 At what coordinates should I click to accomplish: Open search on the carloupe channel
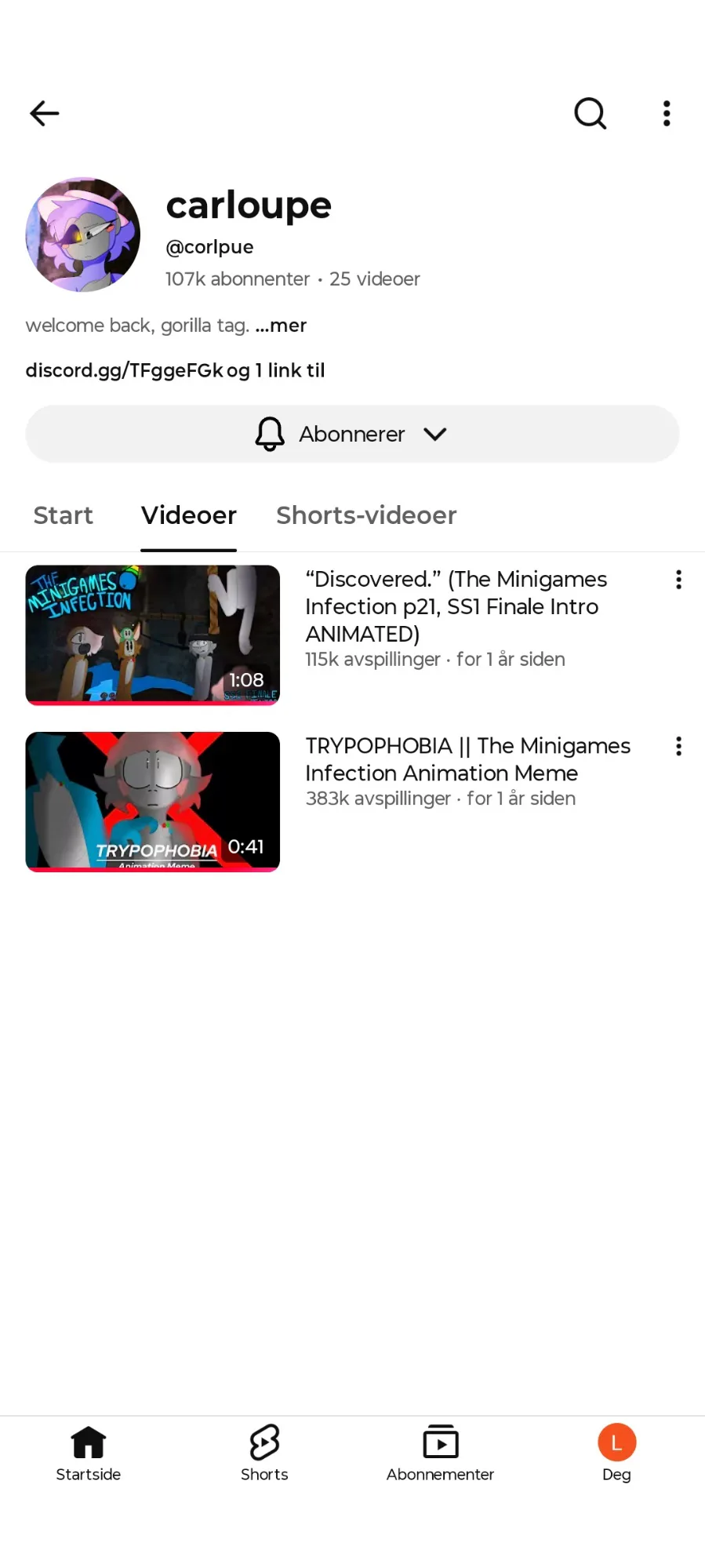pos(590,114)
